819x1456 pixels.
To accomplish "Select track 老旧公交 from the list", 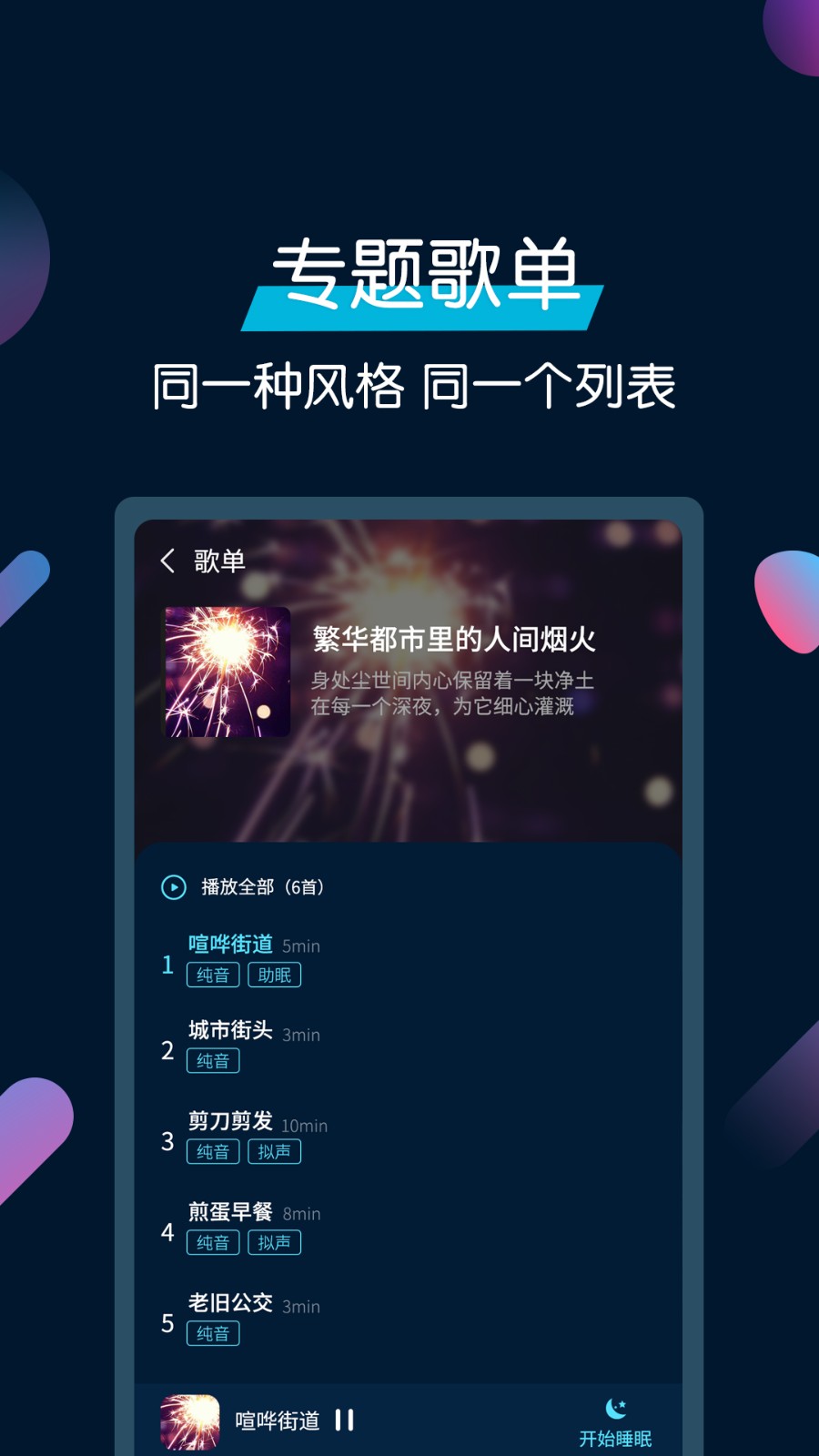I will pos(230,1305).
